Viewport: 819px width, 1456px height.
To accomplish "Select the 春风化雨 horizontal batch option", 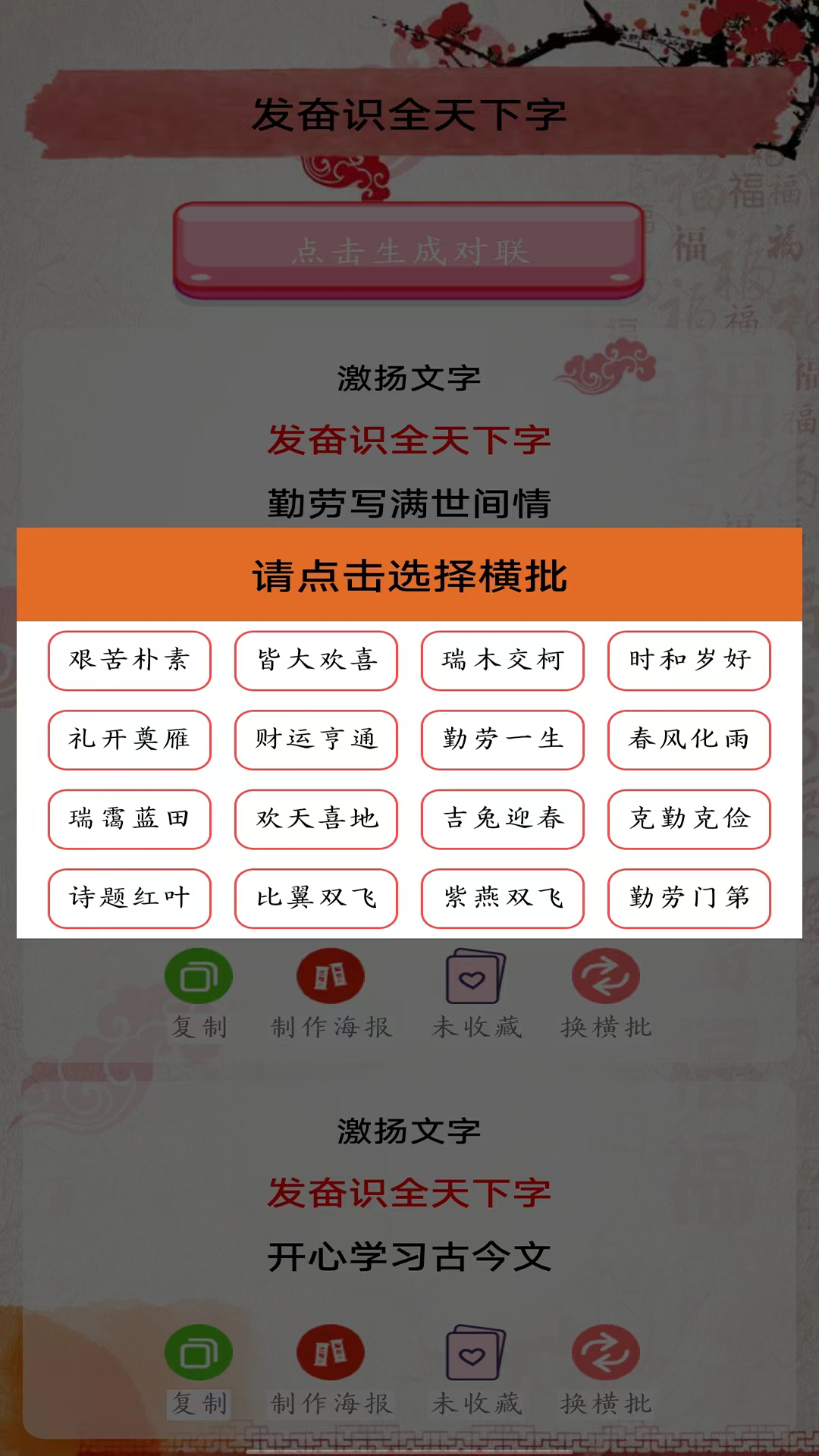I will pos(688,740).
